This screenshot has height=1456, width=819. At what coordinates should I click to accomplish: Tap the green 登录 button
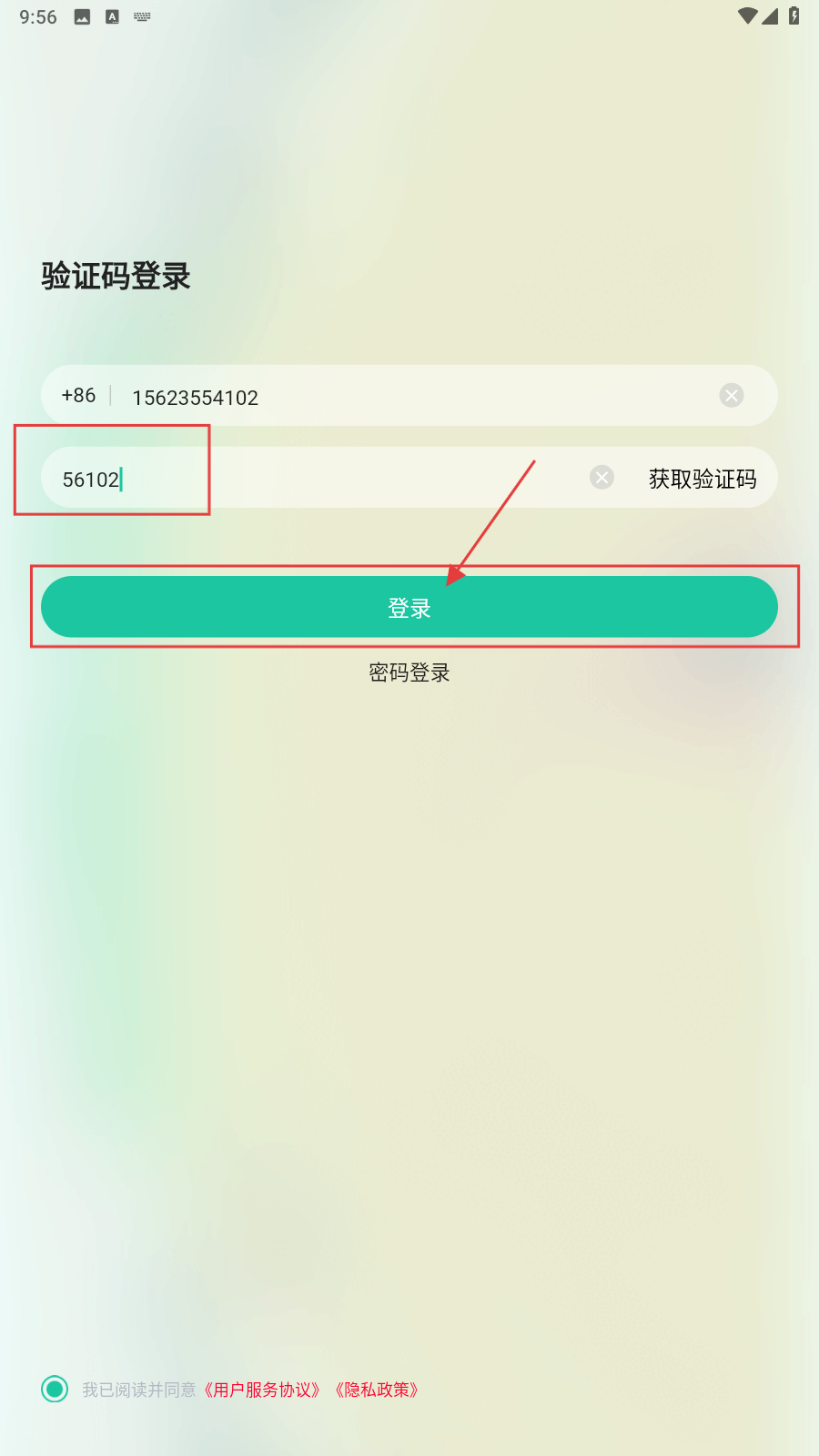tap(409, 607)
